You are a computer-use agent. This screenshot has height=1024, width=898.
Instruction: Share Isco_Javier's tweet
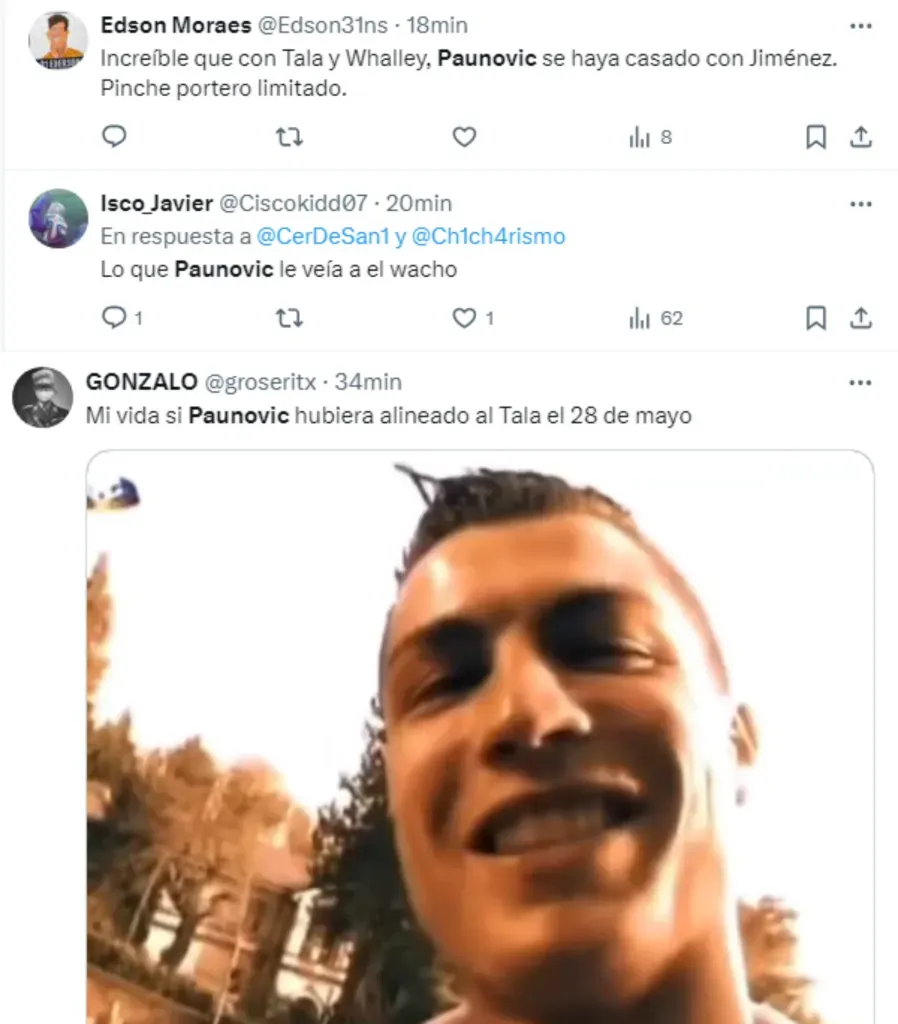point(861,318)
